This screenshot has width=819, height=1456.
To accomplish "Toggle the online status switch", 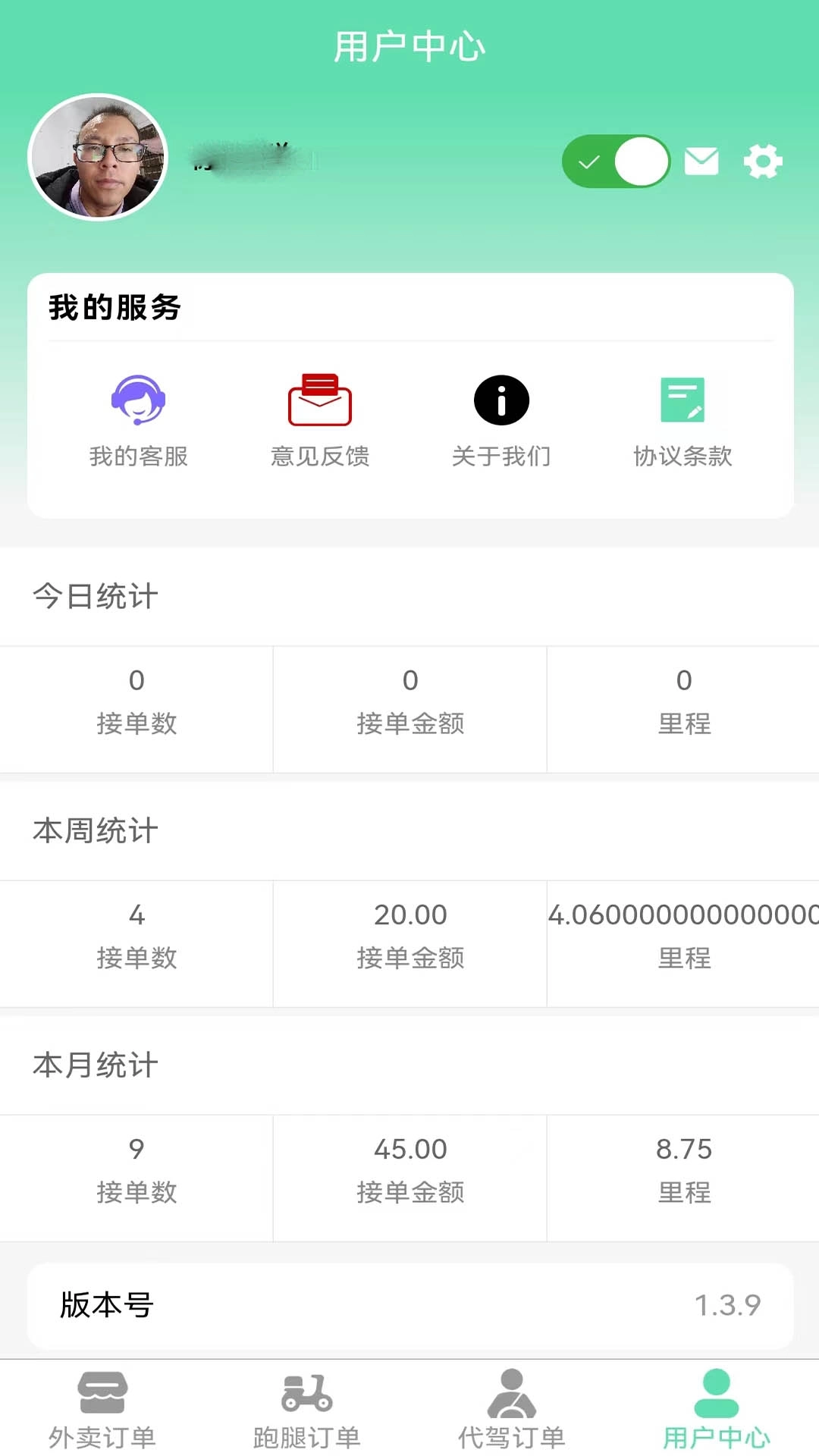I will (615, 160).
